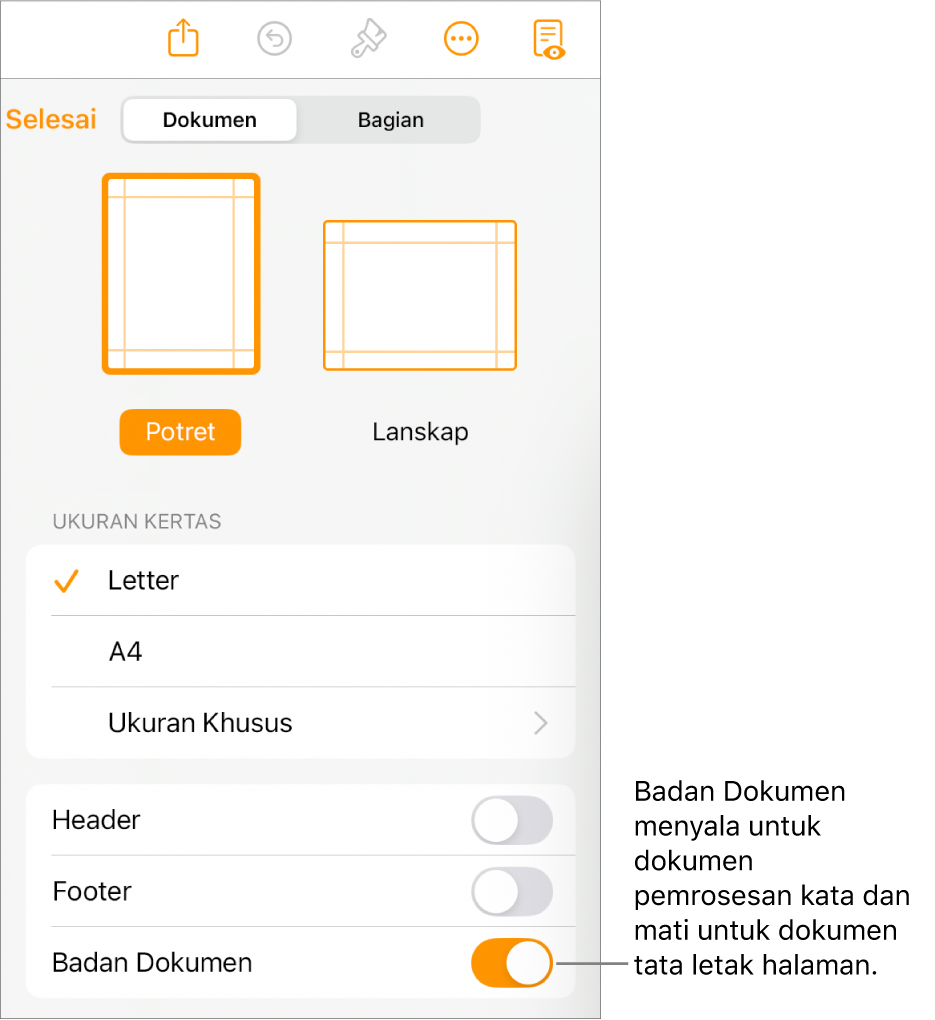The width and height of the screenshot is (935, 1020).
Task: Tap Selesai to finish setup
Action: pyautogui.click(x=52, y=120)
